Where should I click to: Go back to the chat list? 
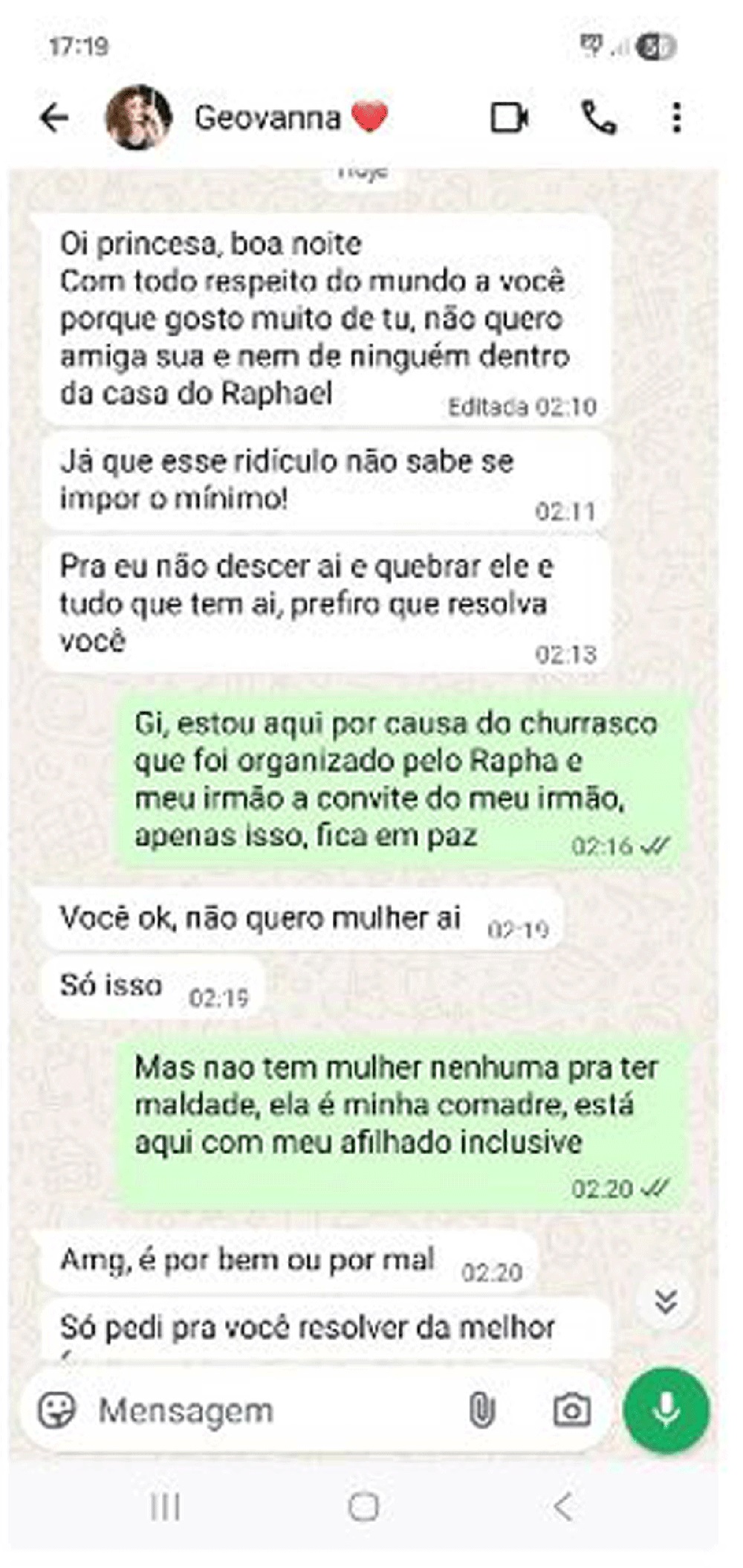pos(54,116)
